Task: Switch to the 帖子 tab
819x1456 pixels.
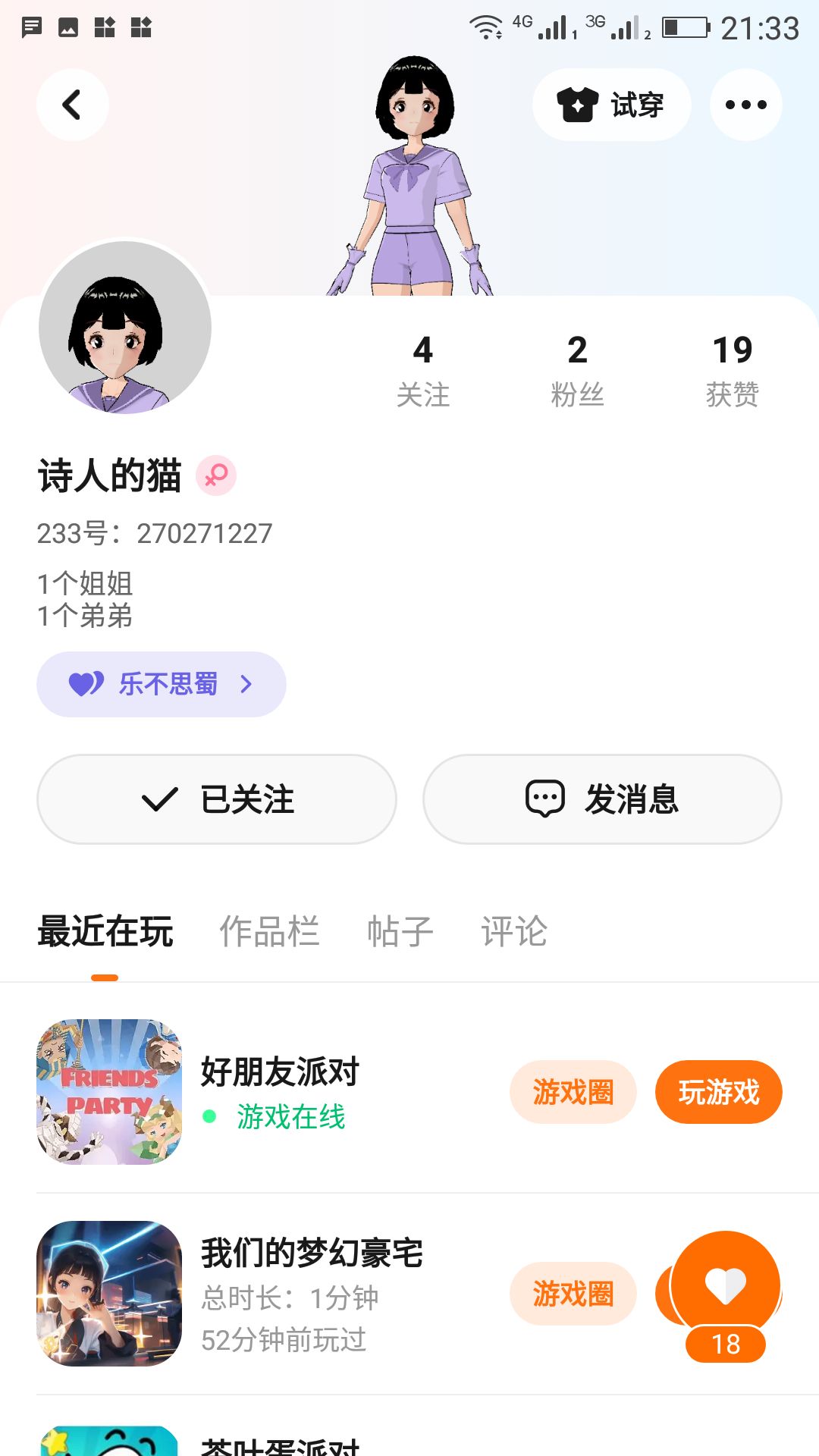Action: coord(400,931)
